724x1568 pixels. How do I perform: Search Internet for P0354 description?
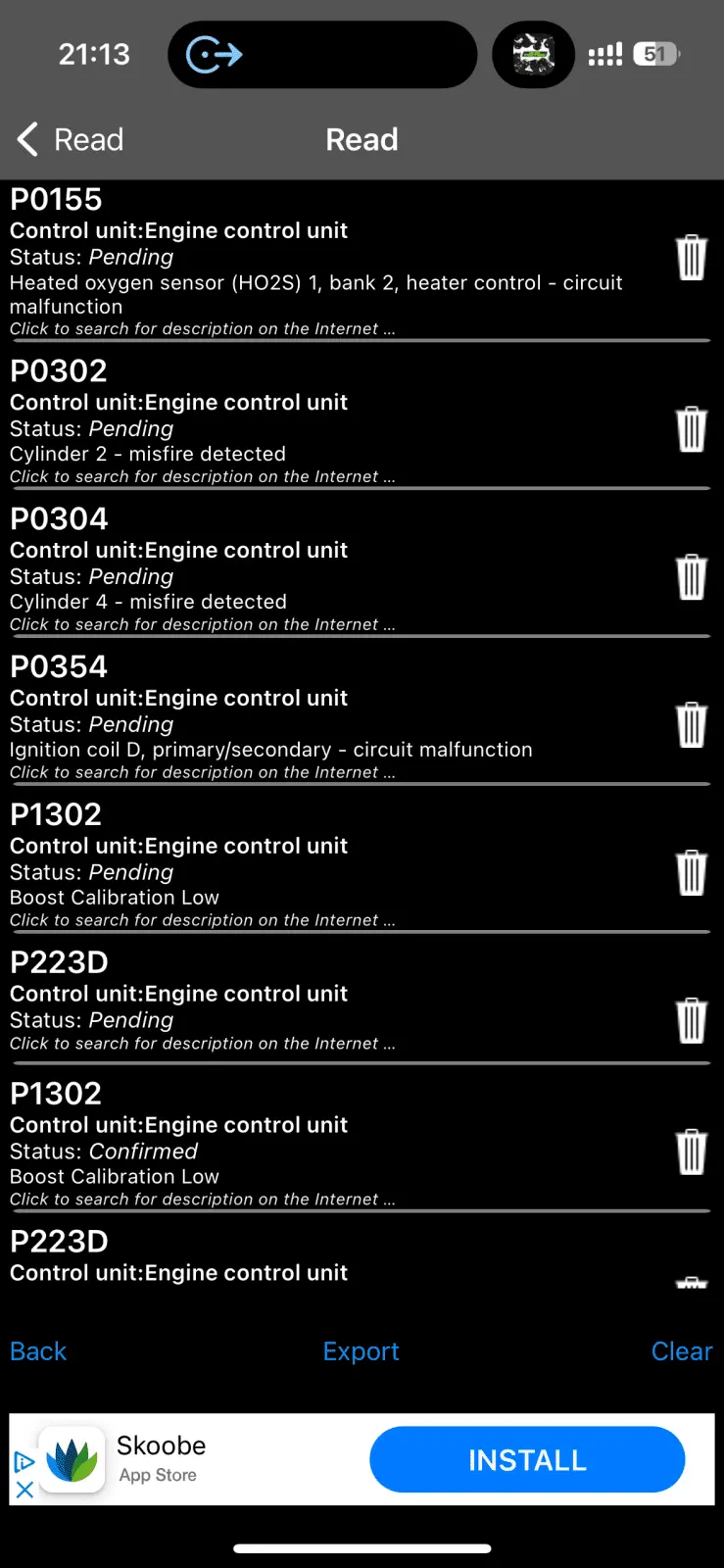click(x=202, y=773)
